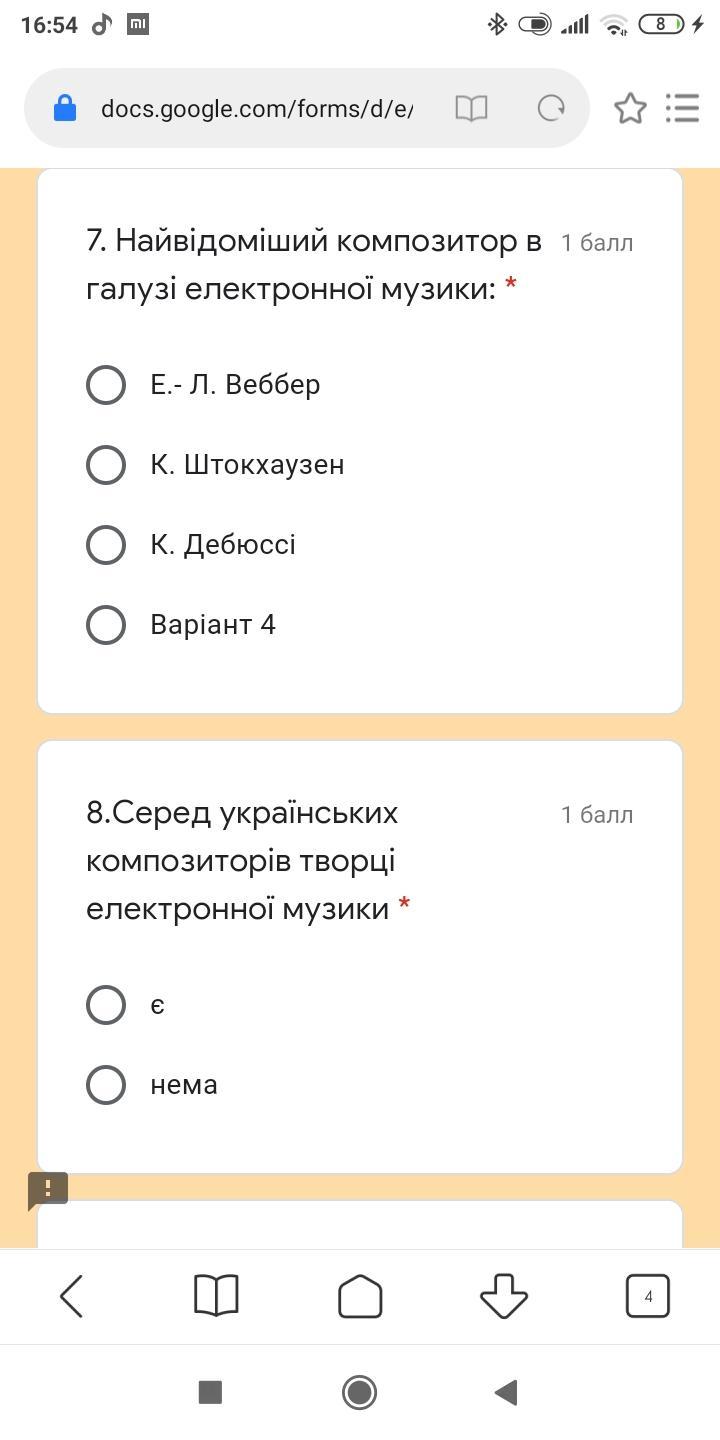The image size is (720, 1440).
Task: Select the Варіант 4 radio button
Action: point(106,625)
